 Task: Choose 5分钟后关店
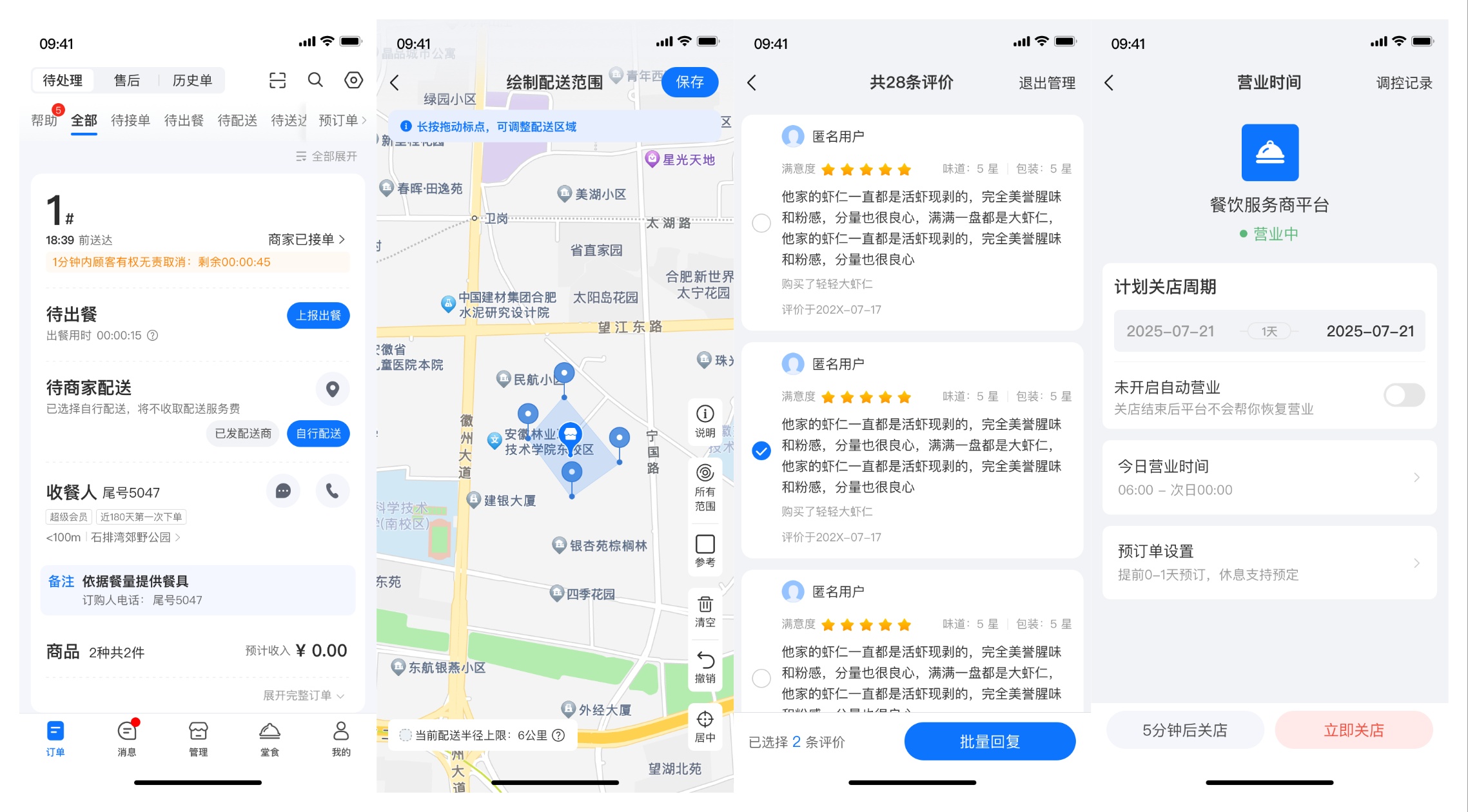pos(1185,730)
